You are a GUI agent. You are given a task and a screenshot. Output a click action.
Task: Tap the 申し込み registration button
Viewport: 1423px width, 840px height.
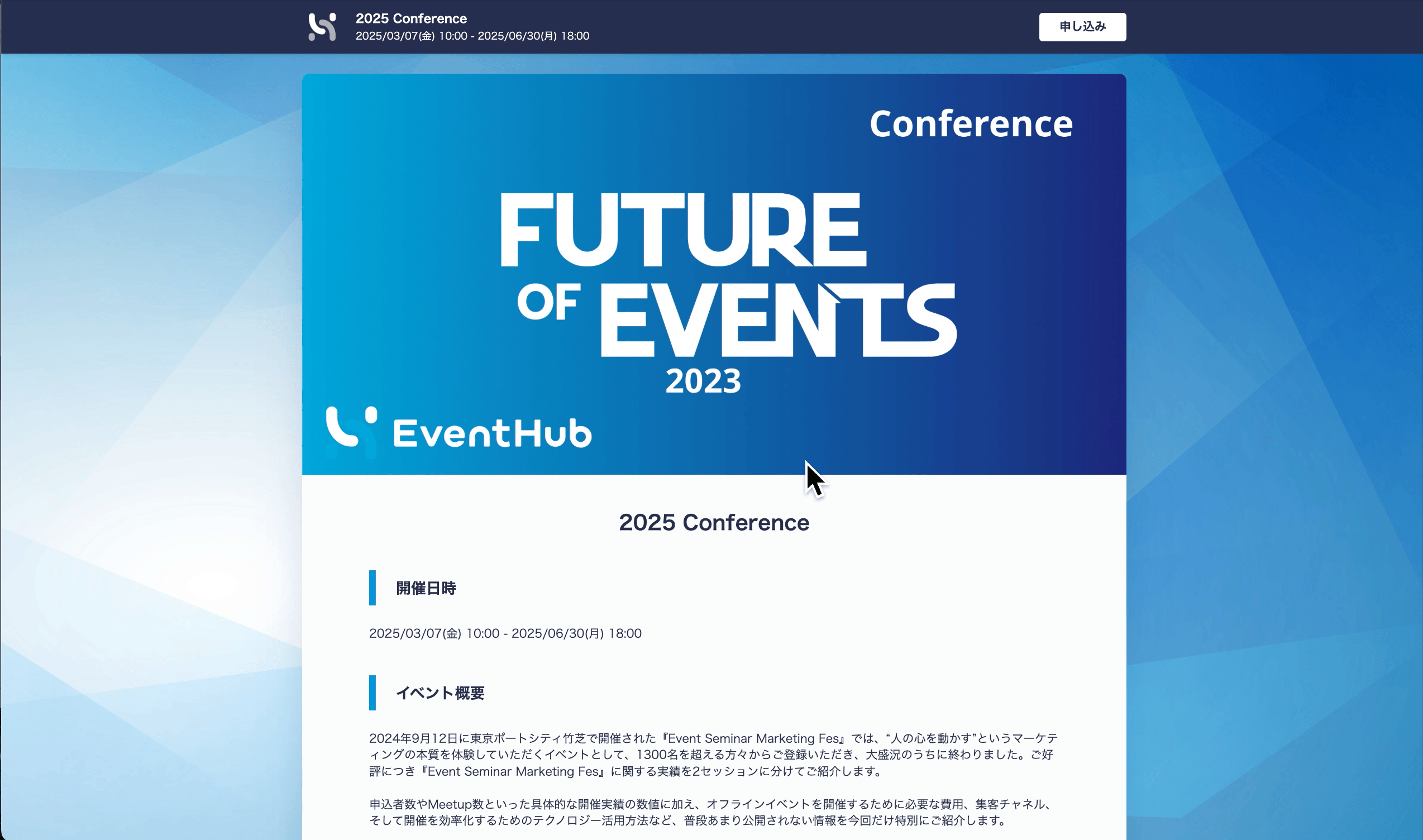tap(1082, 27)
